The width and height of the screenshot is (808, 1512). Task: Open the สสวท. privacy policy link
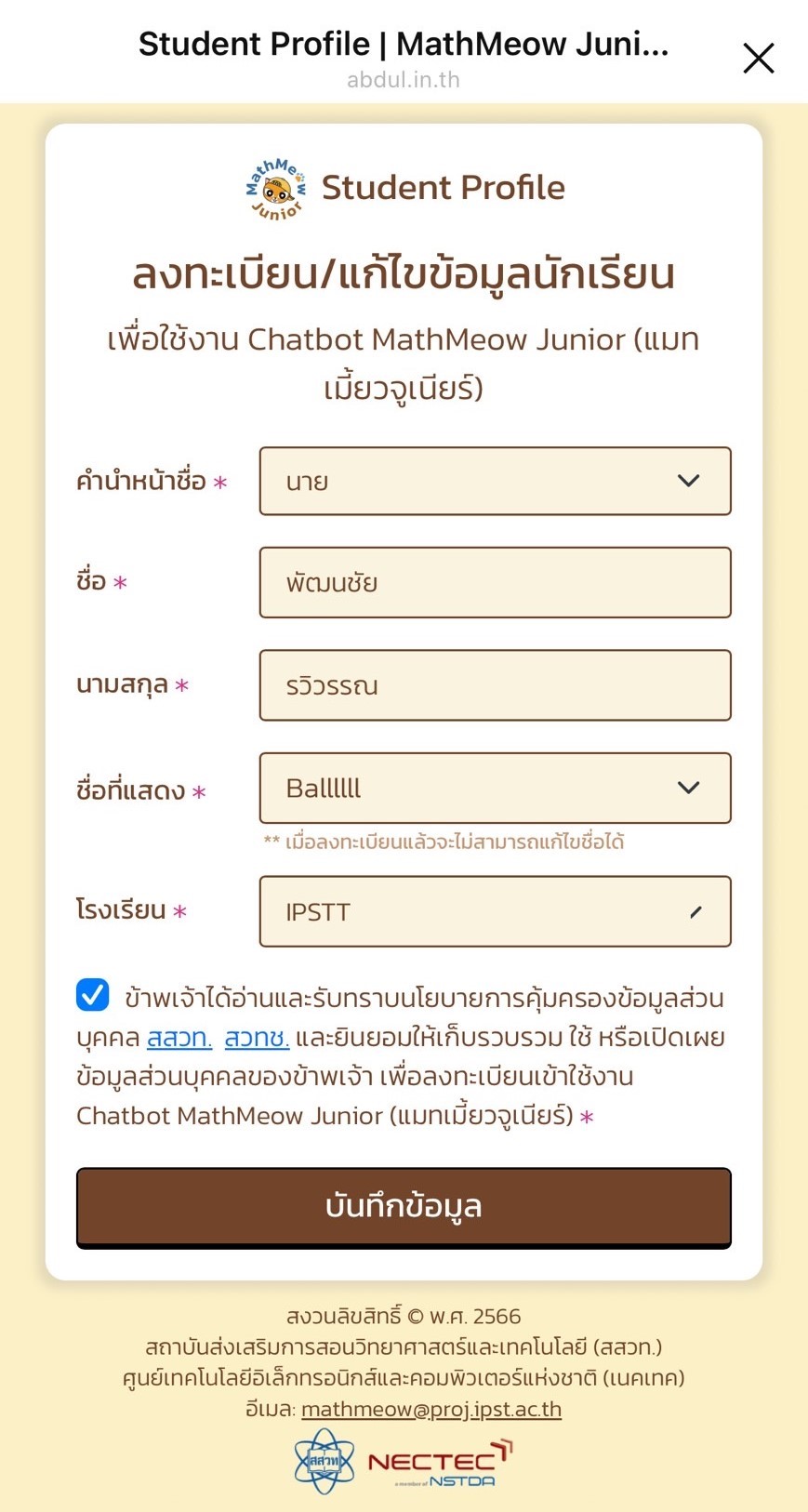179,1038
